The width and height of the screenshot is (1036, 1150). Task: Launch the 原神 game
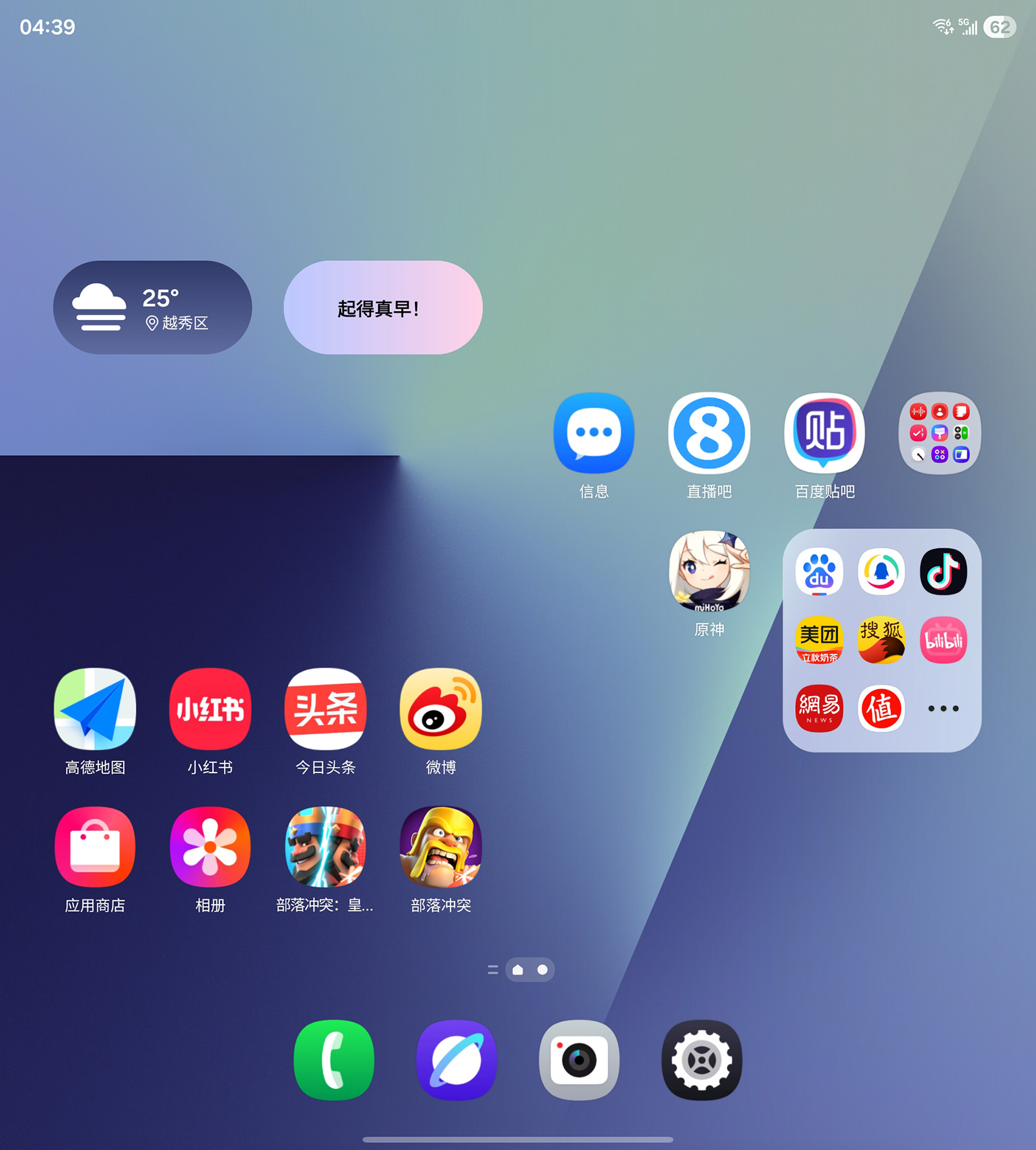pyautogui.click(x=709, y=572)
